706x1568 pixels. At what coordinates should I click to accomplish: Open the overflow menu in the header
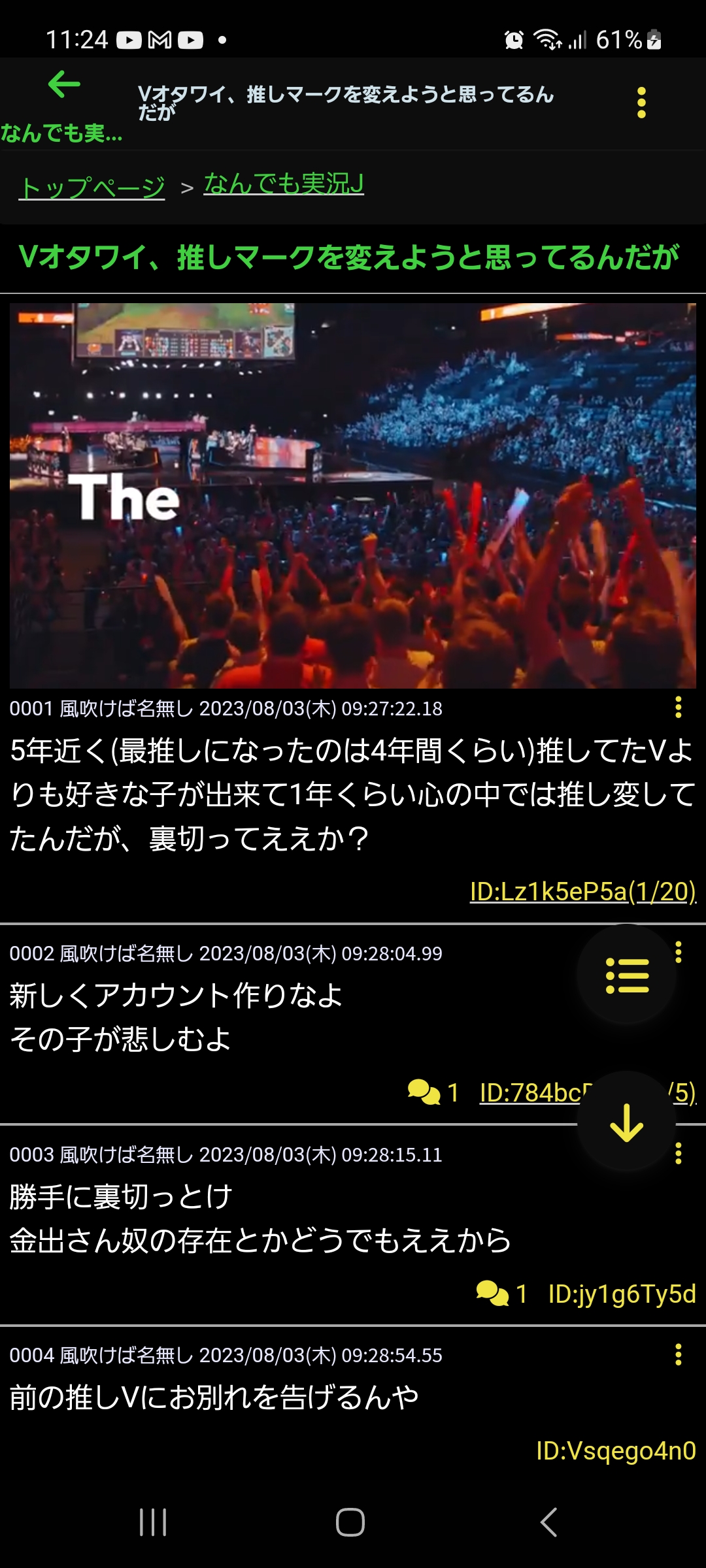[641, 103]
